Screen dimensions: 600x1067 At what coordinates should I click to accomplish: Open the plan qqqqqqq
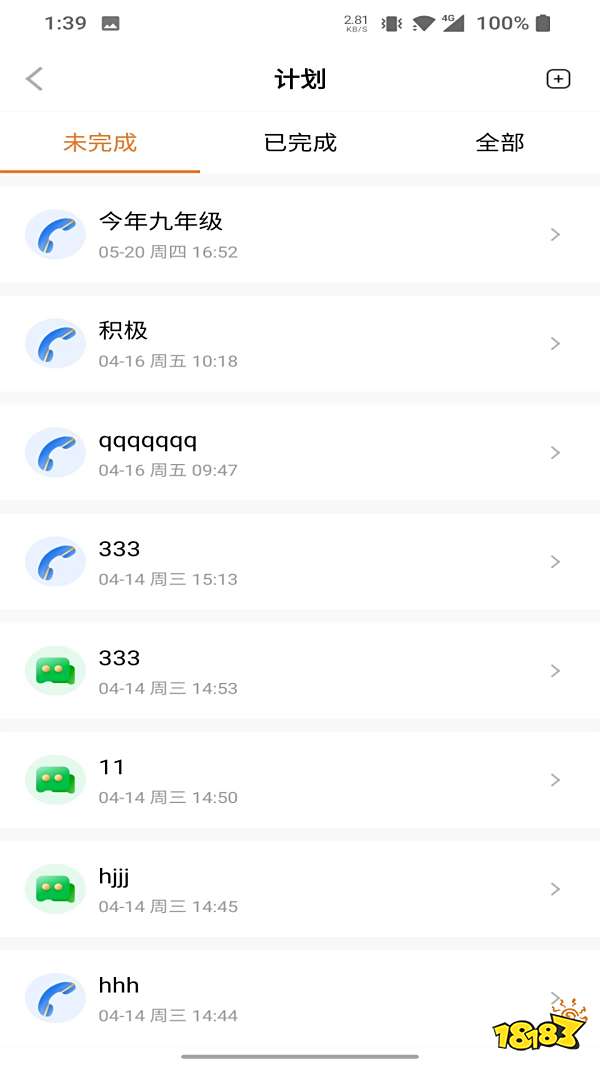tap(300, 453)
